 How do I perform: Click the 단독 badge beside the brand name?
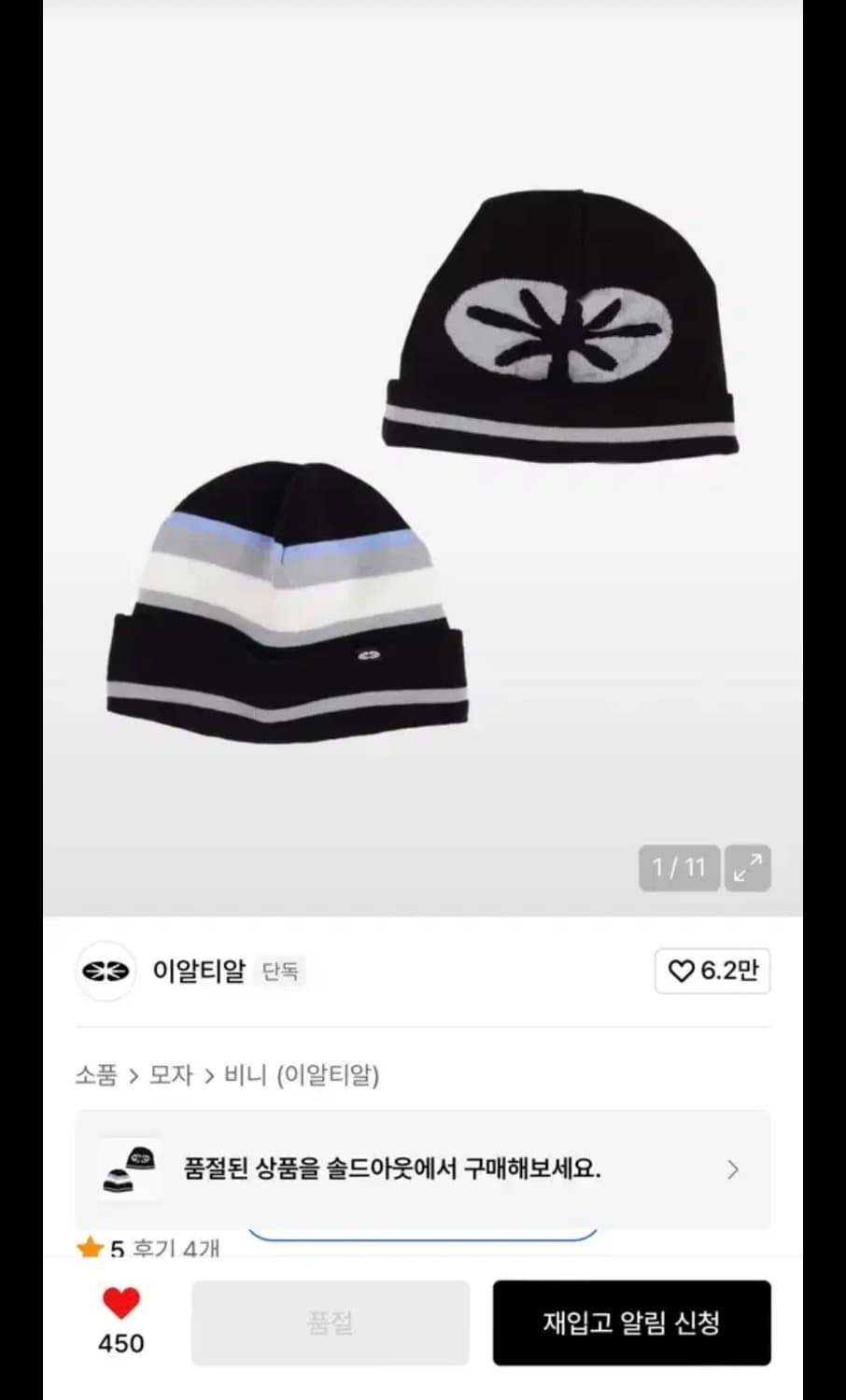(279, 972)
